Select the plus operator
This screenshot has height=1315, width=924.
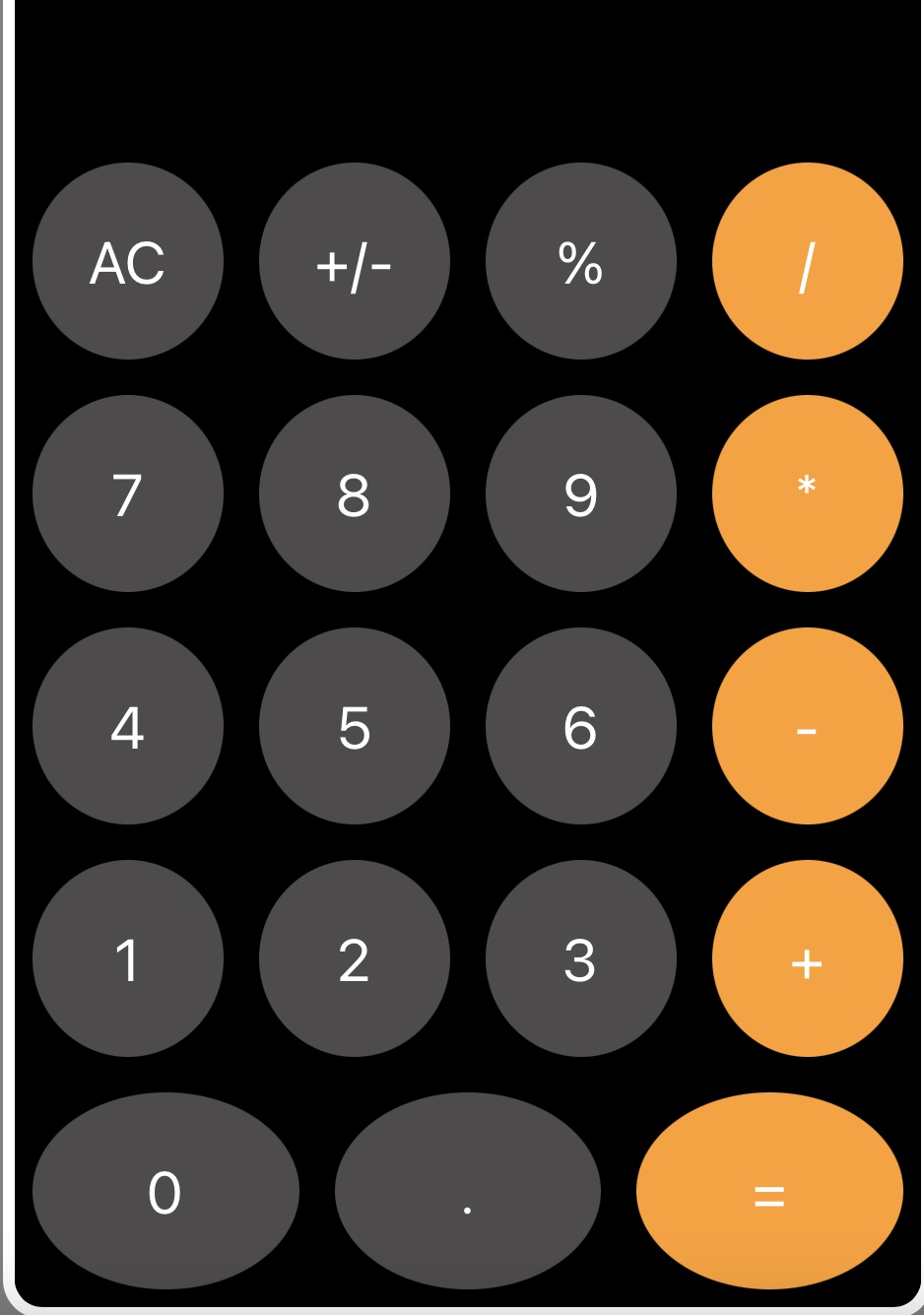pyautogui.click(x=808, y=959)
